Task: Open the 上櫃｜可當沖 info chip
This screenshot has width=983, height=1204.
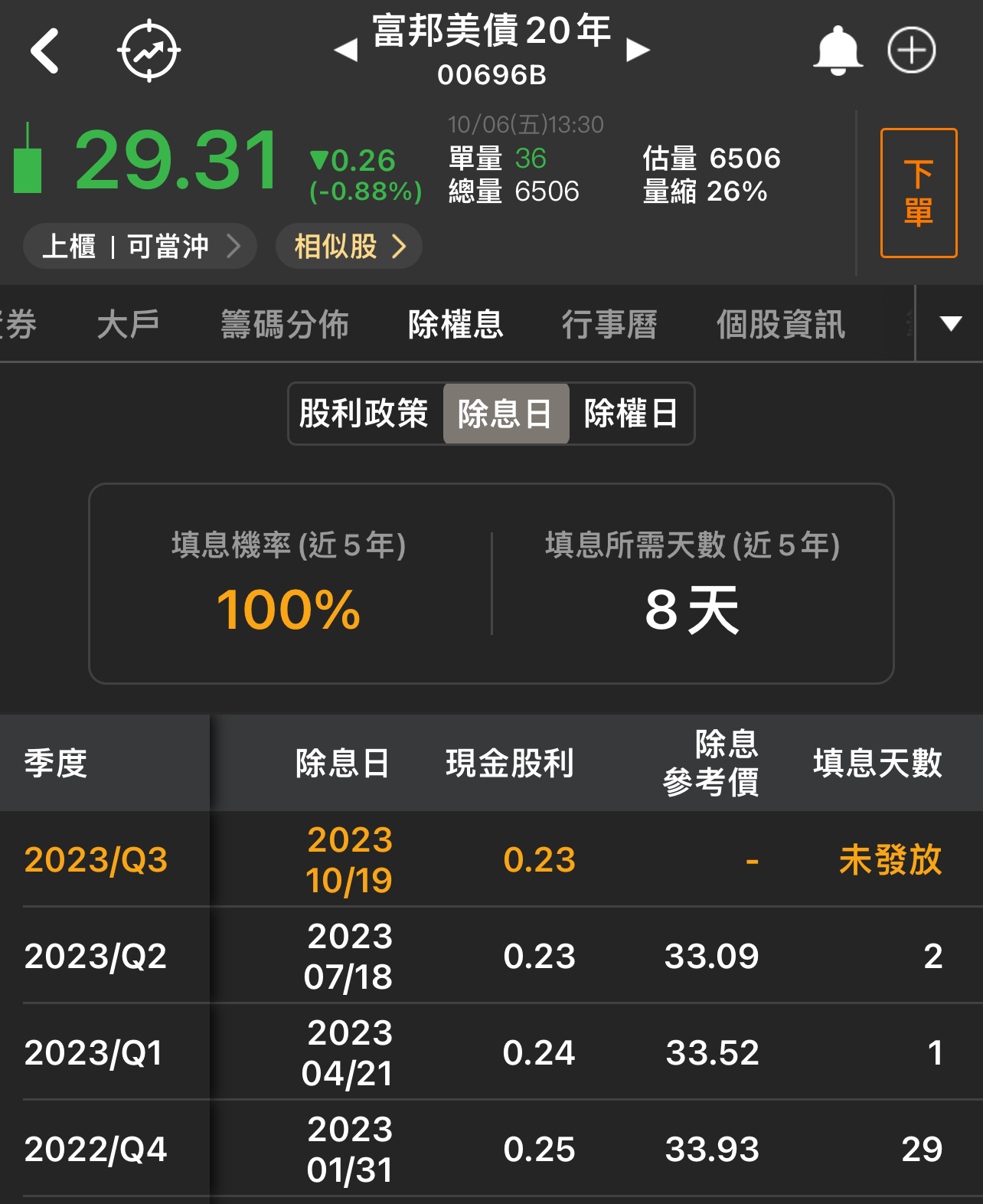Action: point(140,246)
